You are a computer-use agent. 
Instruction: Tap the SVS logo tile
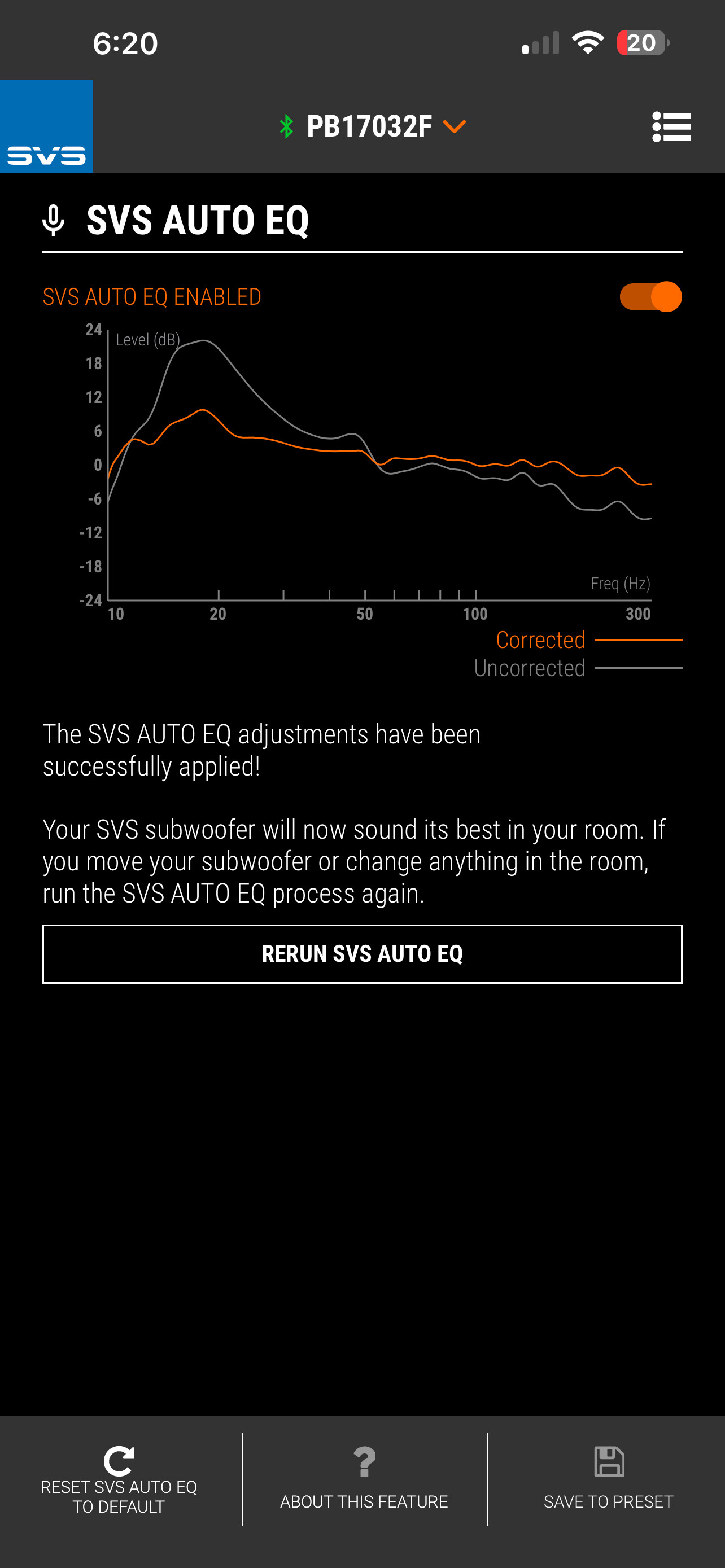click(x=46, y=126)
